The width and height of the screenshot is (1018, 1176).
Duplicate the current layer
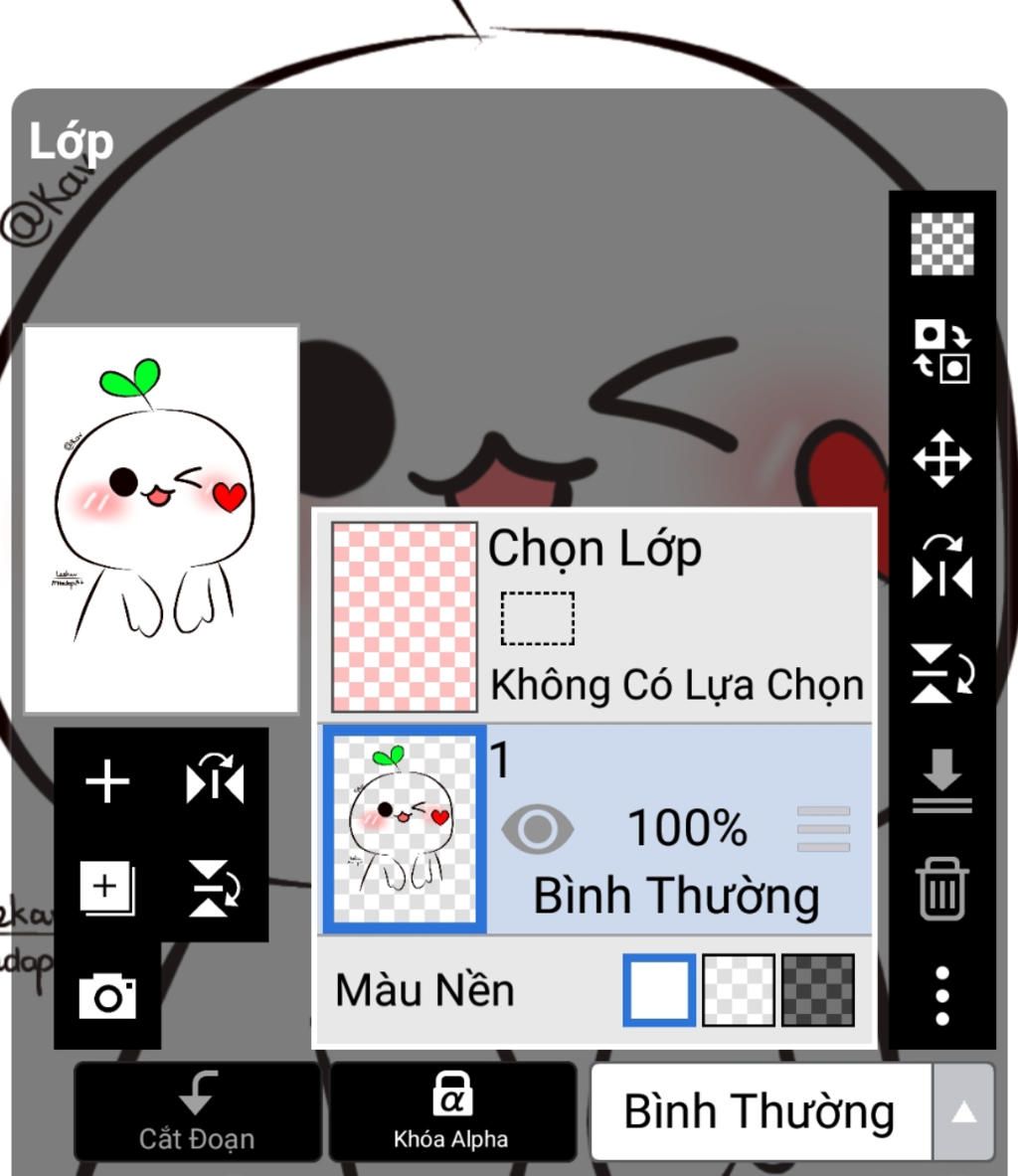pos(107,888)
